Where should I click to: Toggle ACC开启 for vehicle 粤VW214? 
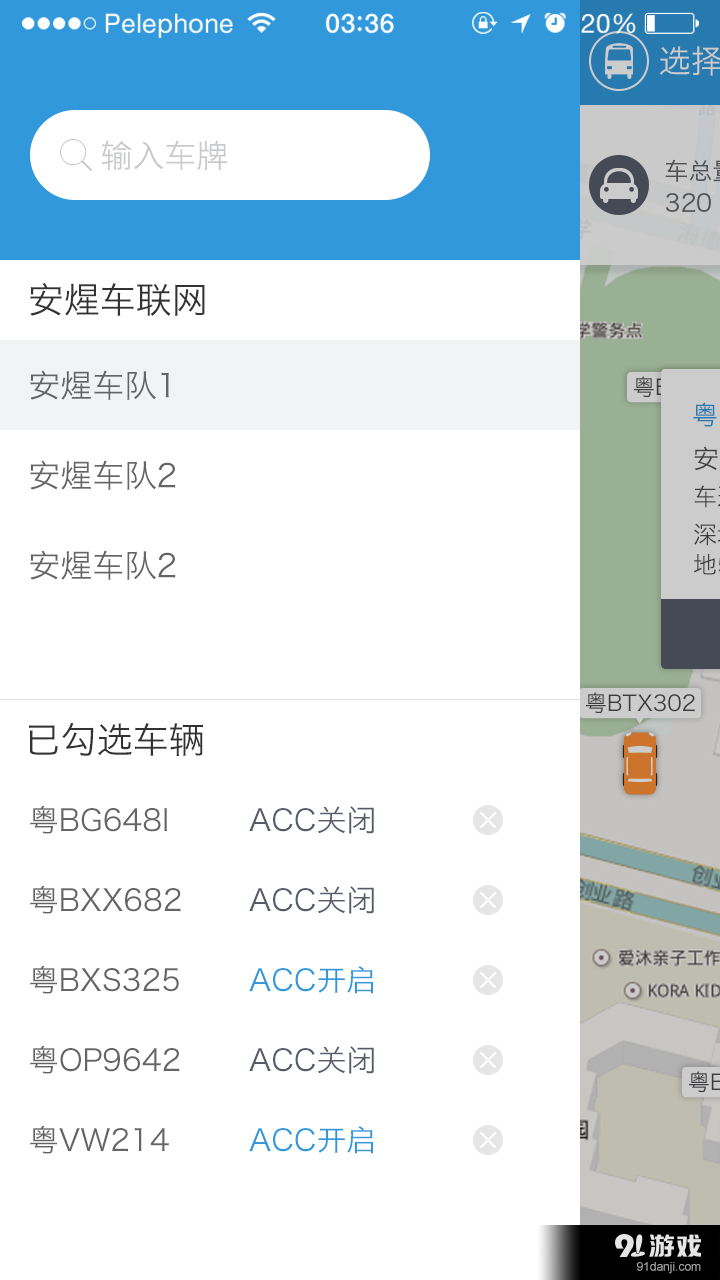[311, 1140]
